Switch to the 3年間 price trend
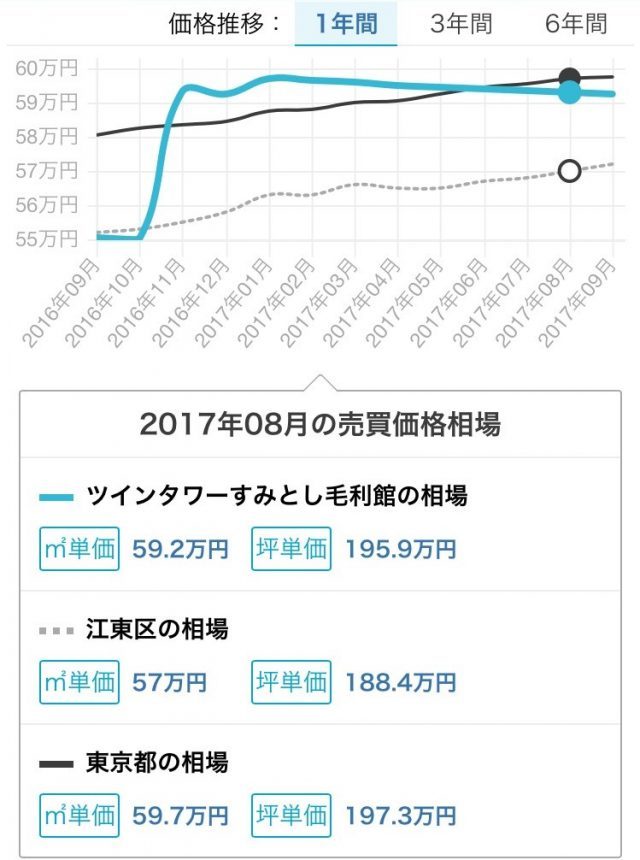 [461, 24]
